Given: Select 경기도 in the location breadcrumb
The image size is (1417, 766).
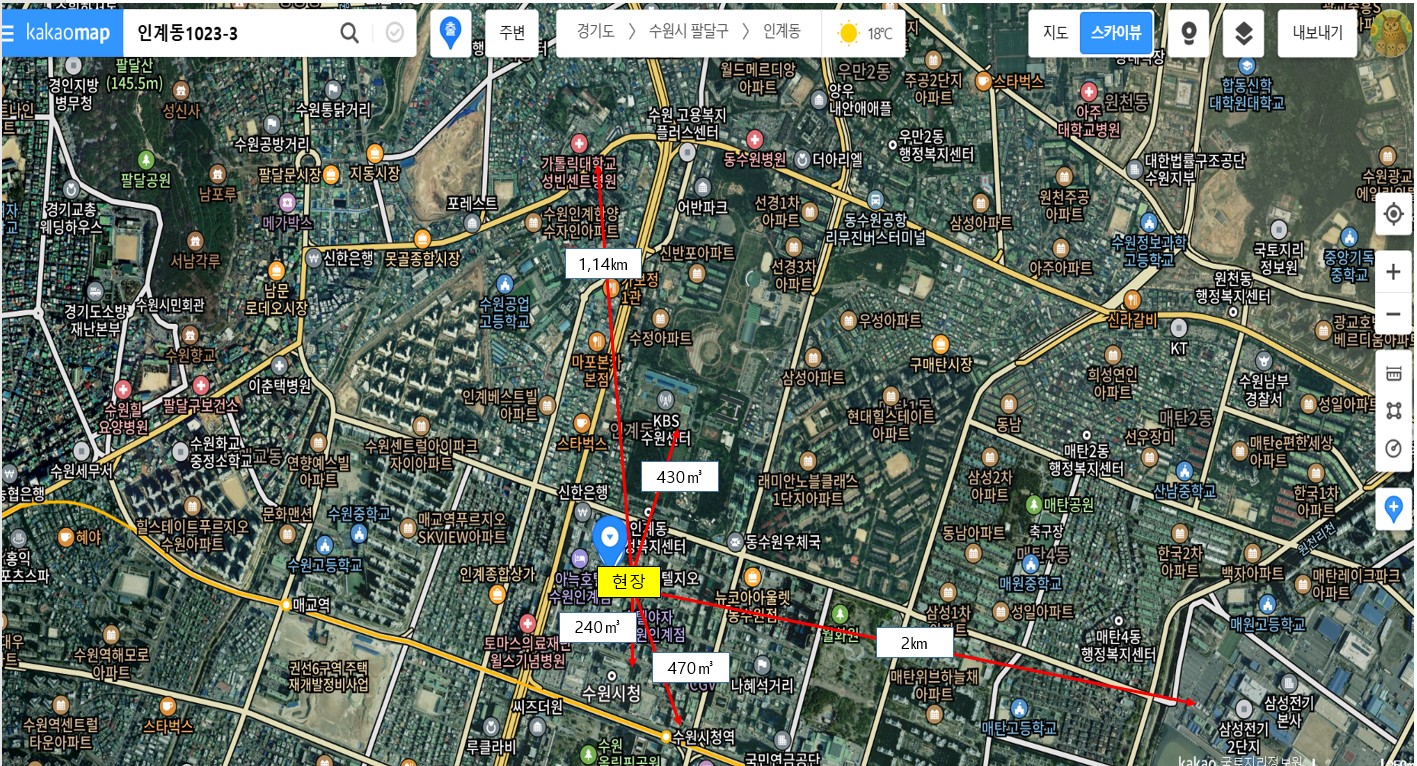Looking at the screenshot, I should [595, 33].
